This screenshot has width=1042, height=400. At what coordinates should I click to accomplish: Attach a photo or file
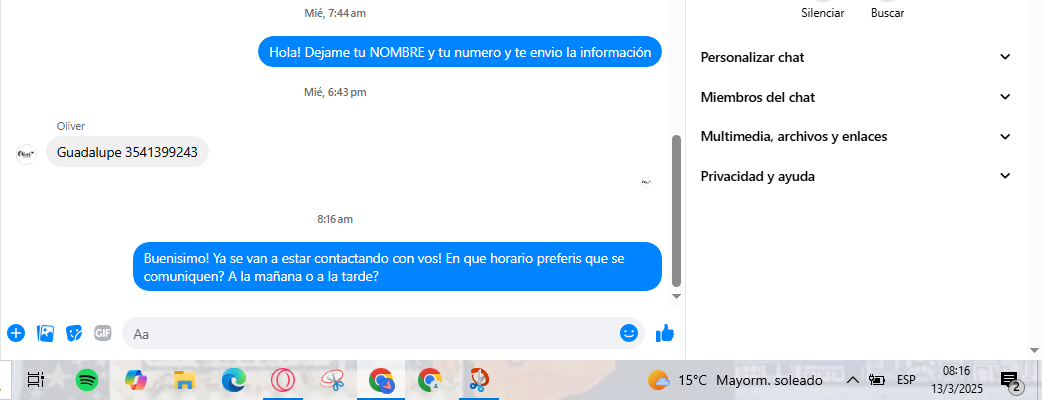coord(45,333)
